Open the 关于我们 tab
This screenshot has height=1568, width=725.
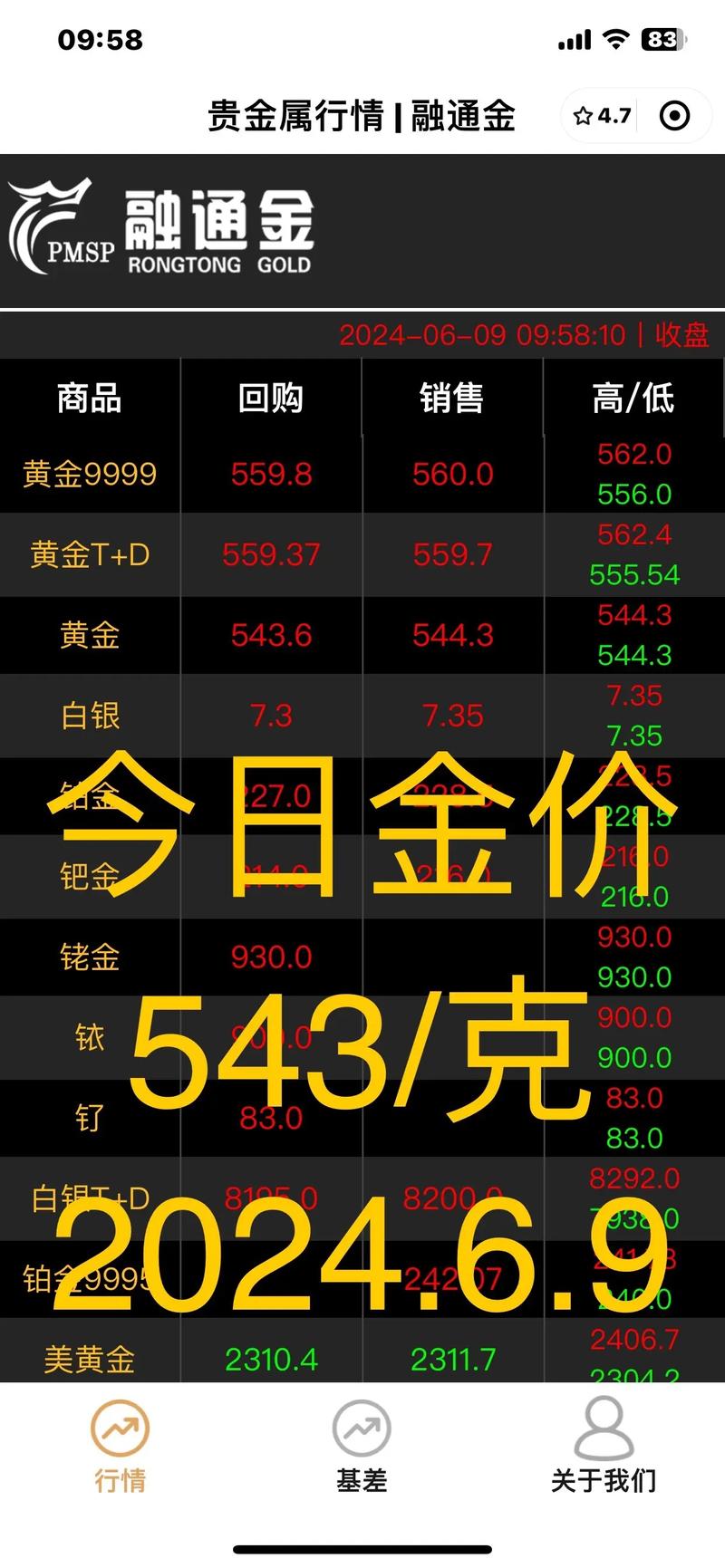[x=604, y=1448]
